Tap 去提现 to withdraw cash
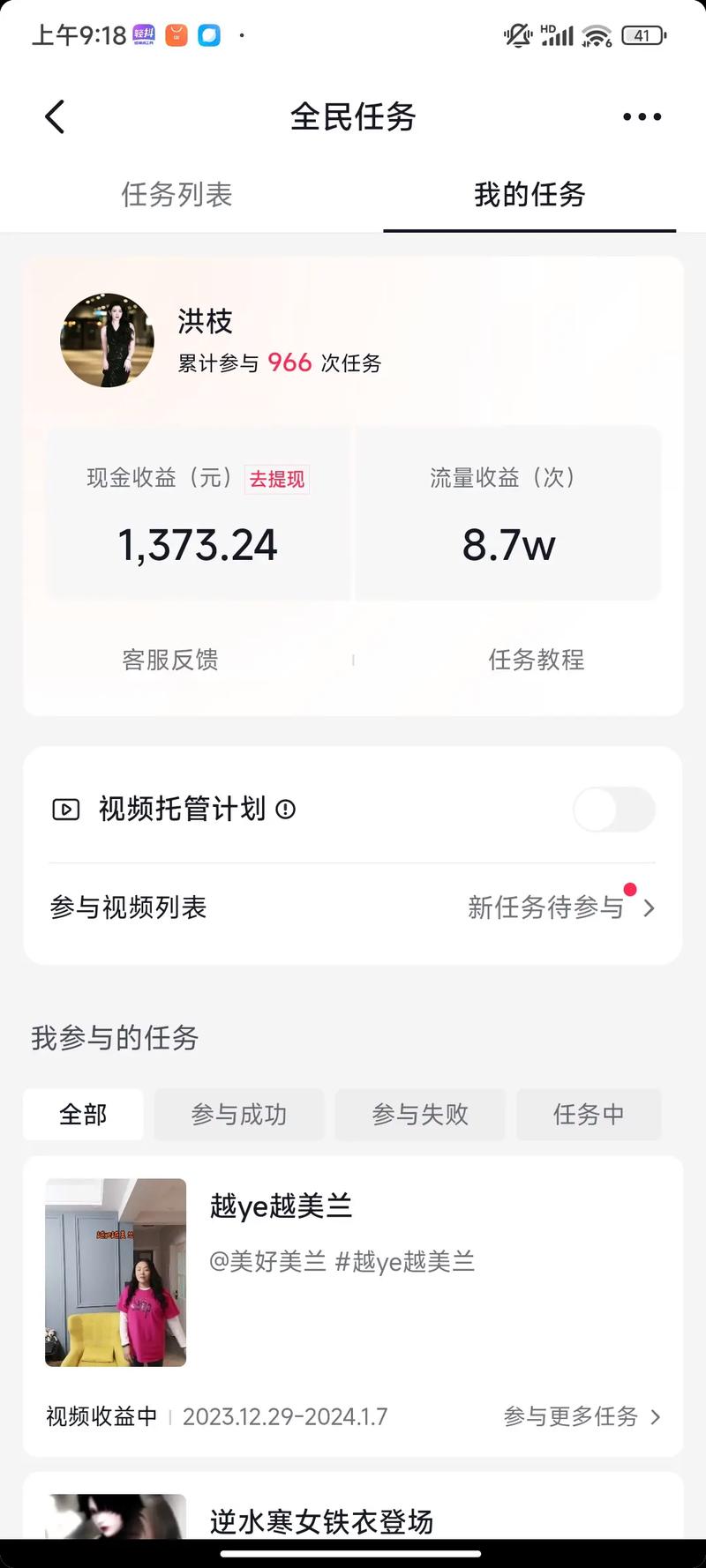 click(x=277, y=479)
